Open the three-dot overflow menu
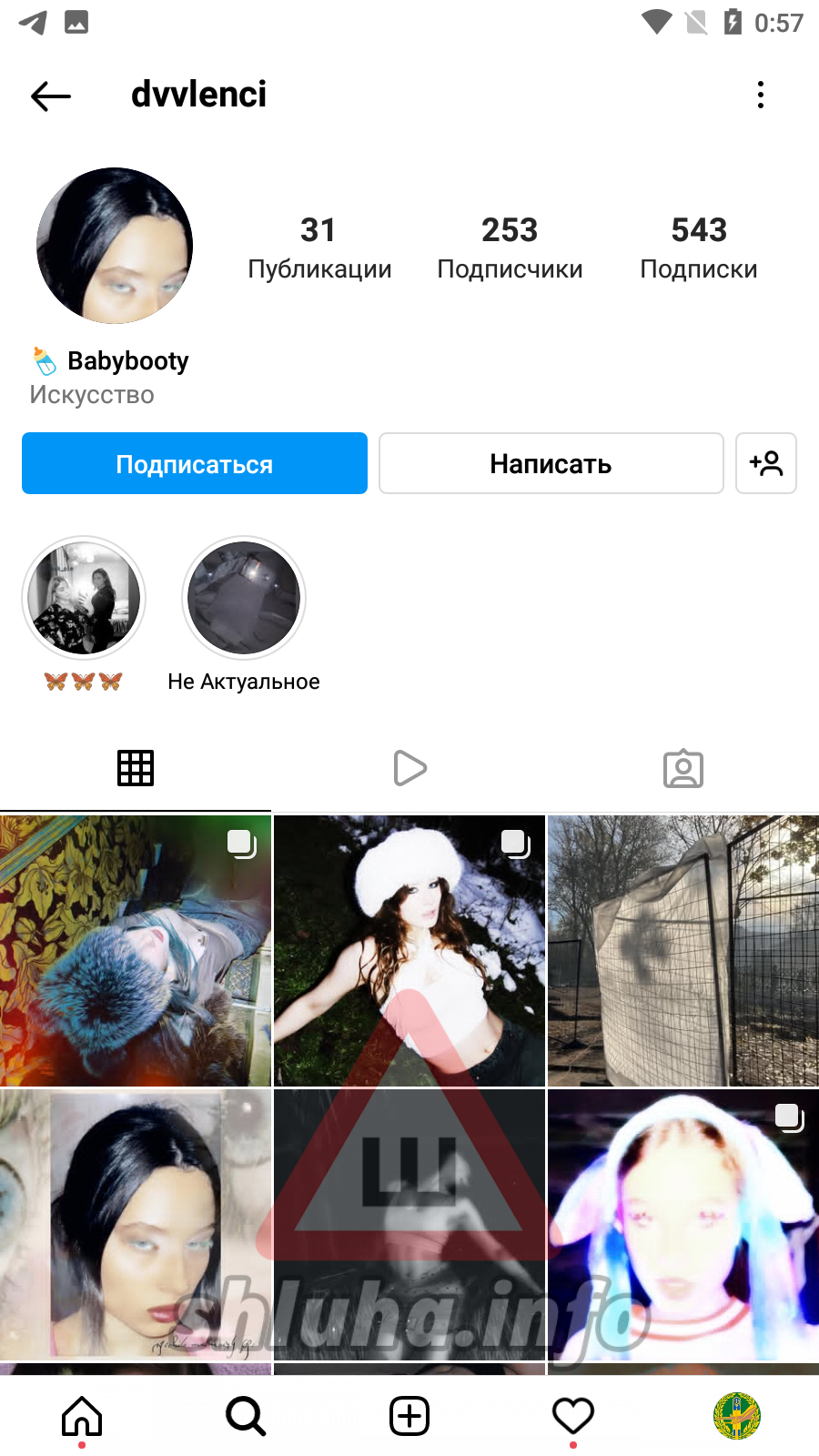Image resolution: width=819 pixels, height=1456 pixels. click(x=761, y=95)
